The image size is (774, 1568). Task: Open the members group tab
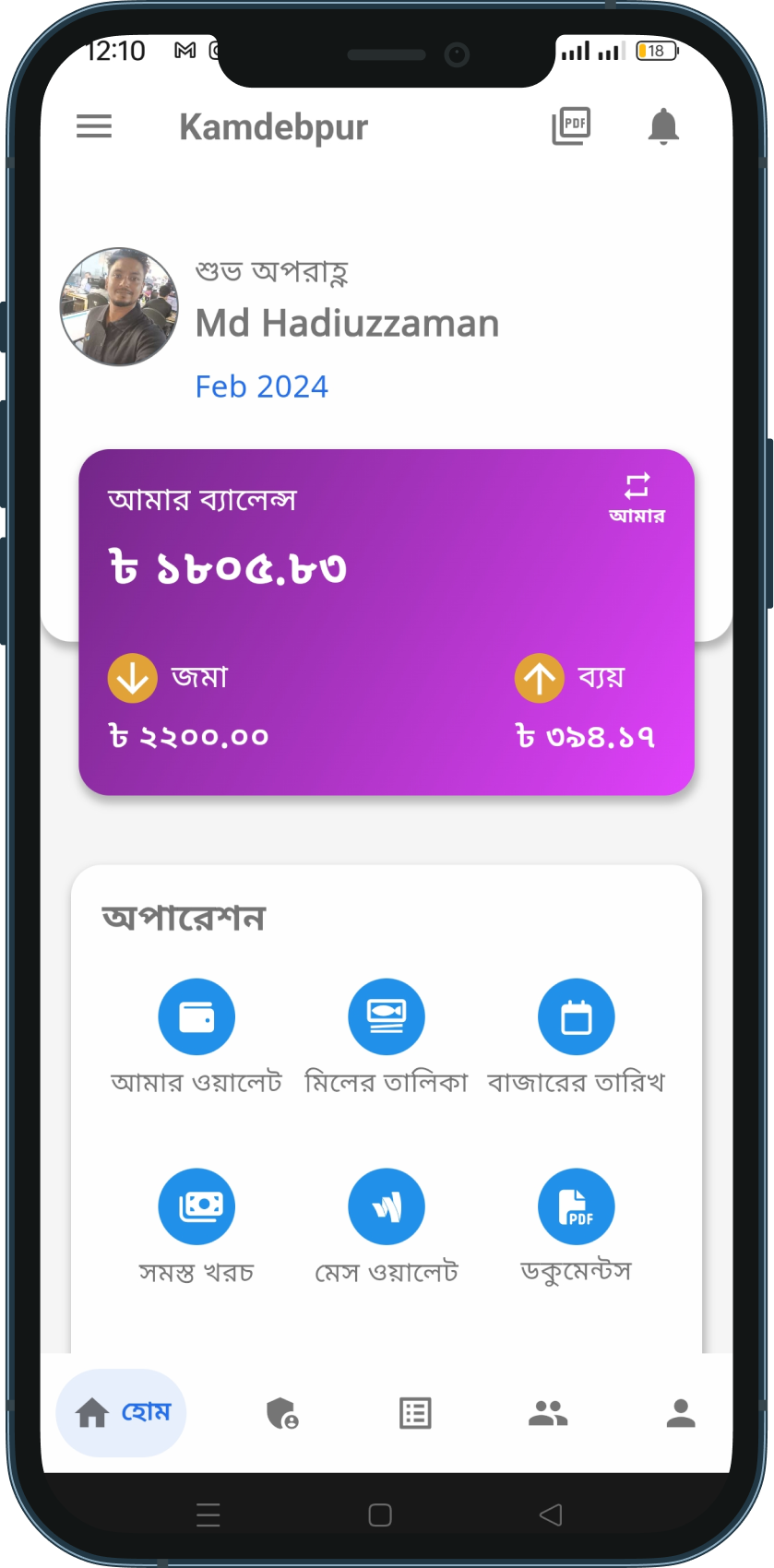548,1413
